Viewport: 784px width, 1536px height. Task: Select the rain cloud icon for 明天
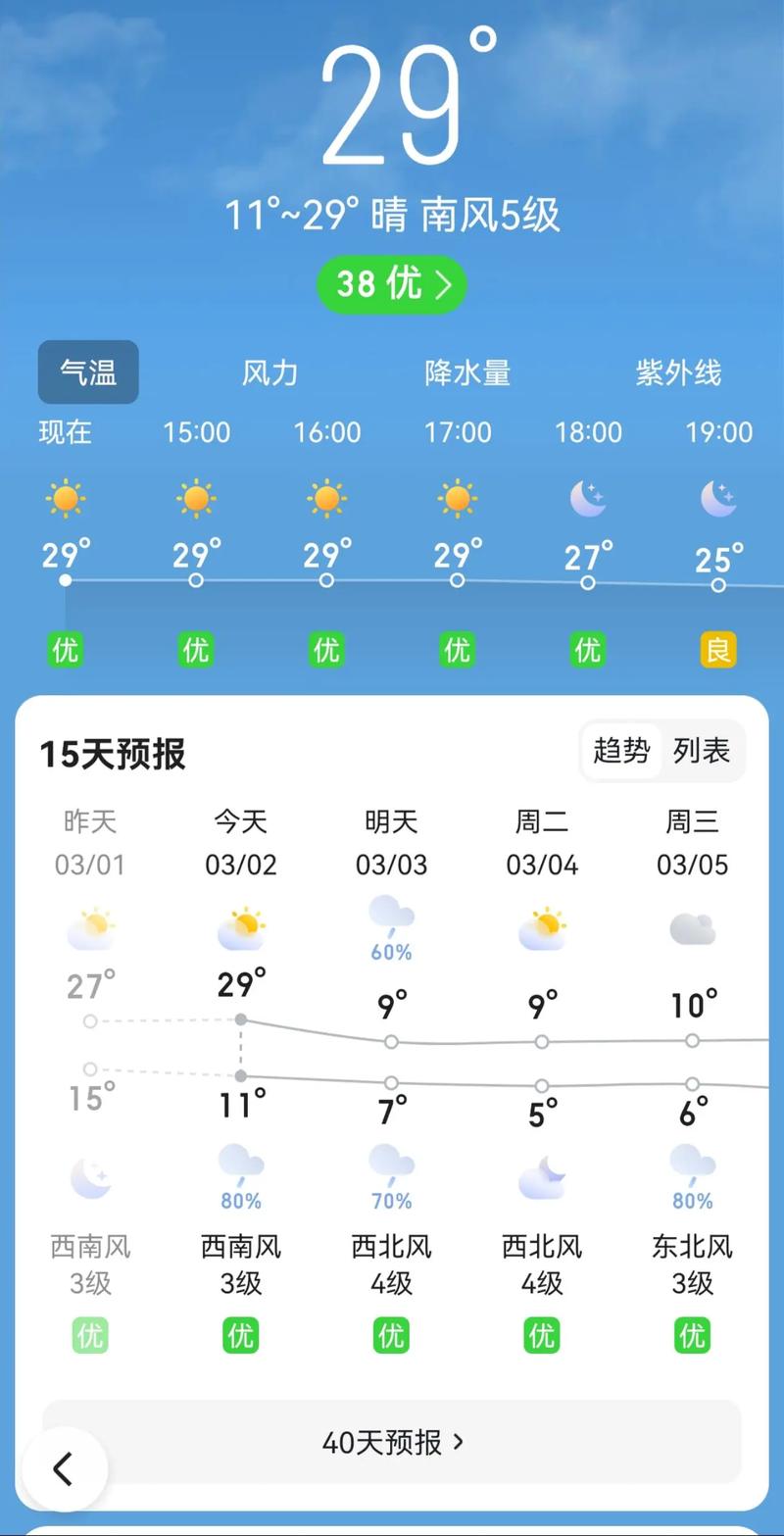click(x=391, y=917)
